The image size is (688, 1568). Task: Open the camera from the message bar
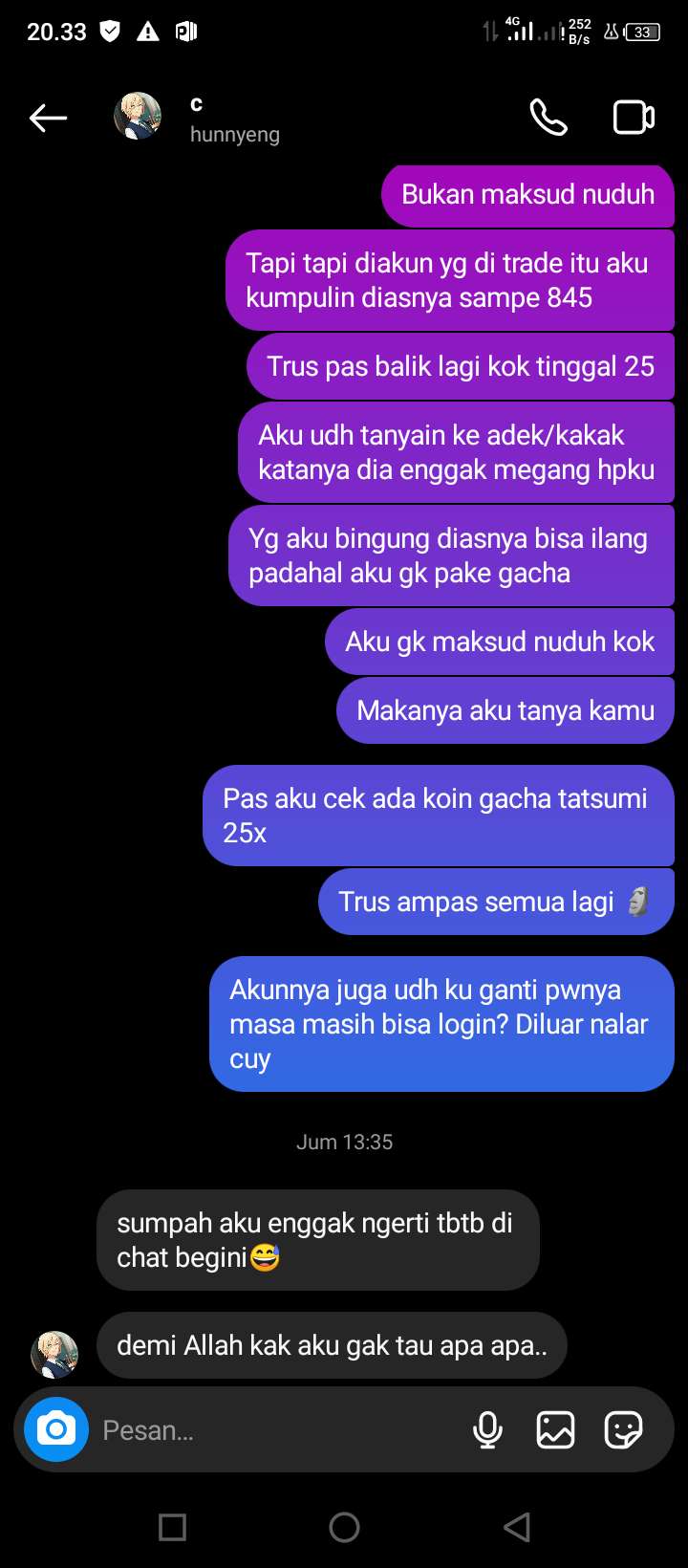pos(56,1429)
